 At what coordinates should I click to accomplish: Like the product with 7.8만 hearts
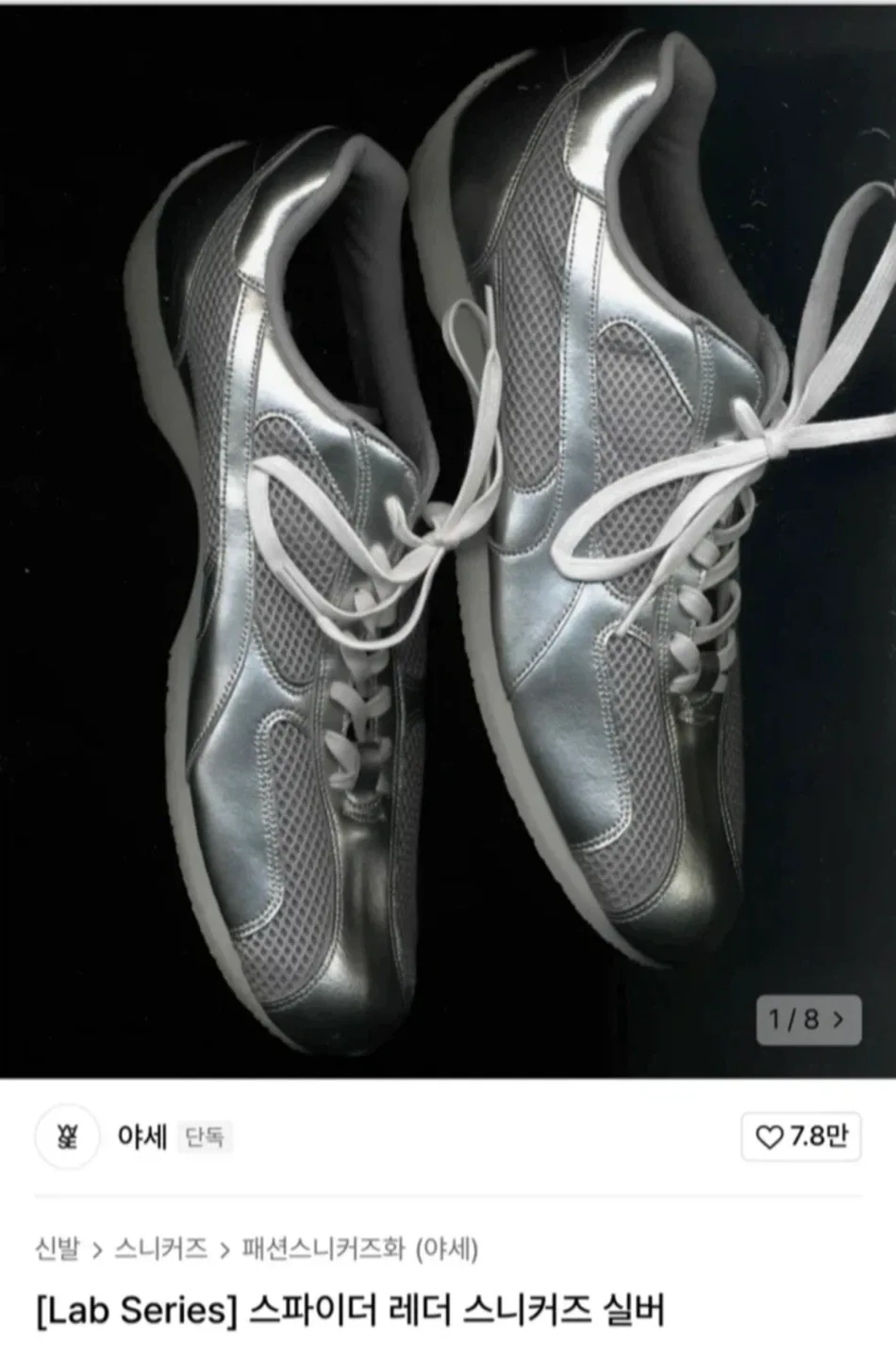(801, 1136)
